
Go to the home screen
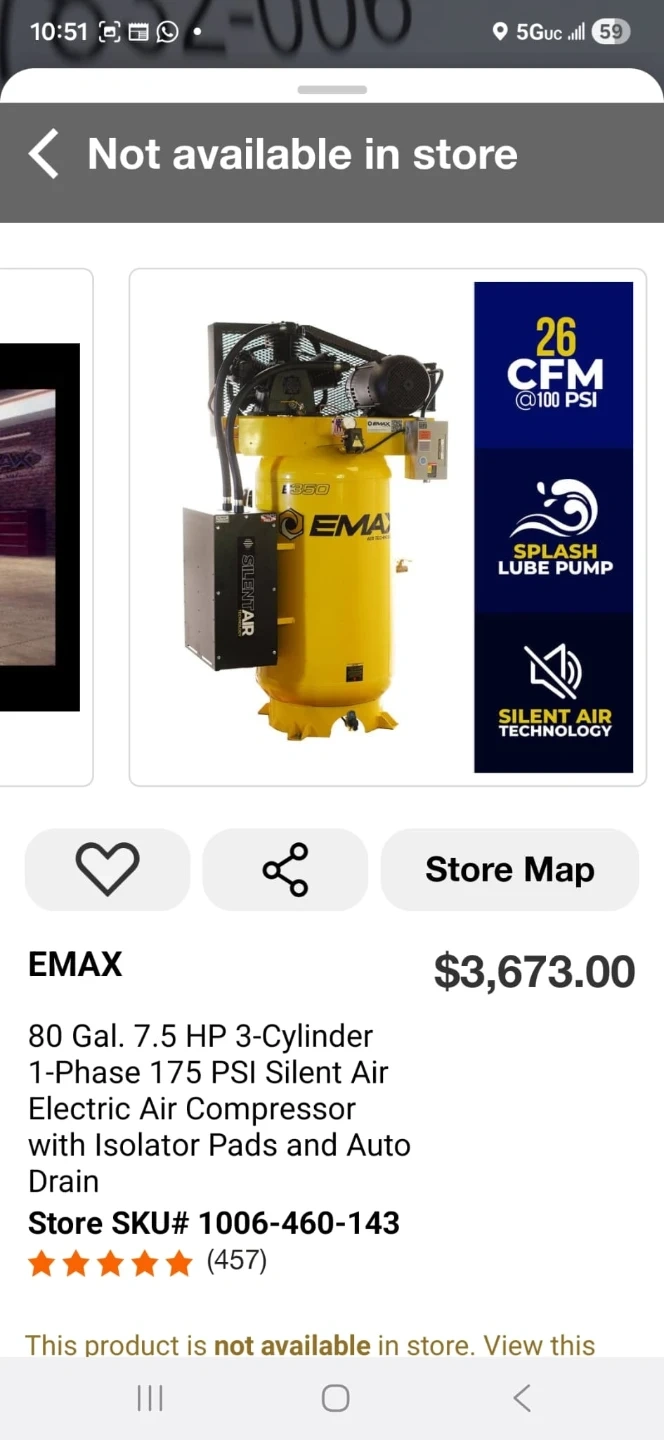335,1398
